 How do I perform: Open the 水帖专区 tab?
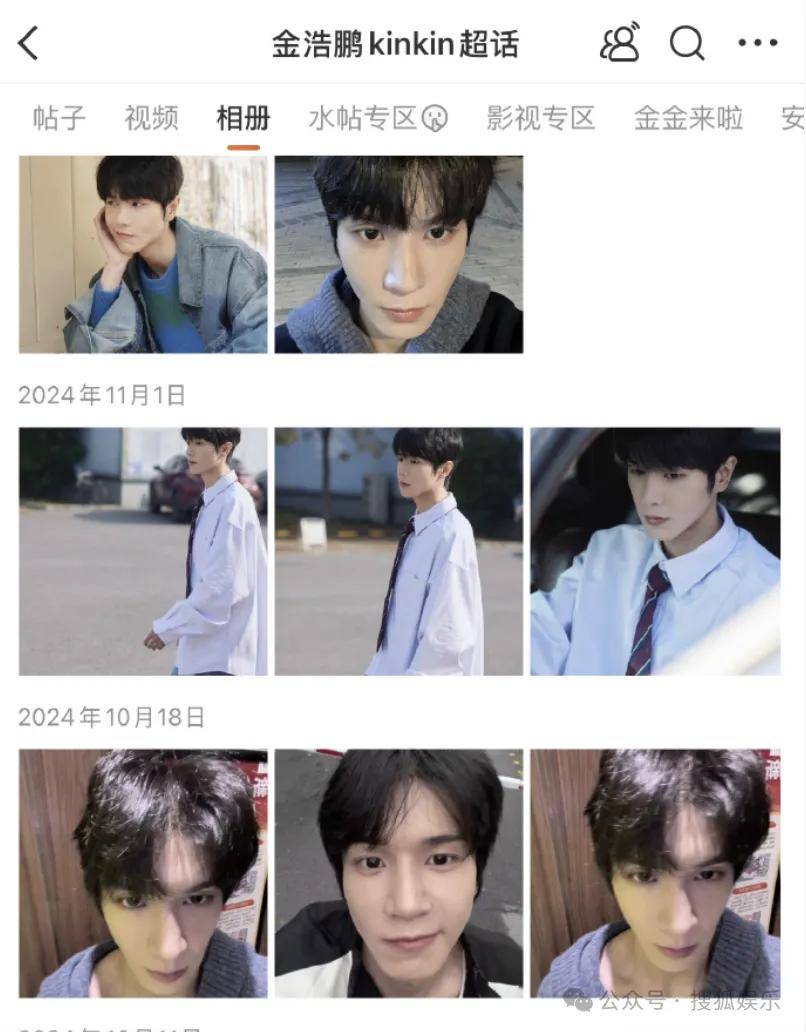coord(377,118)
